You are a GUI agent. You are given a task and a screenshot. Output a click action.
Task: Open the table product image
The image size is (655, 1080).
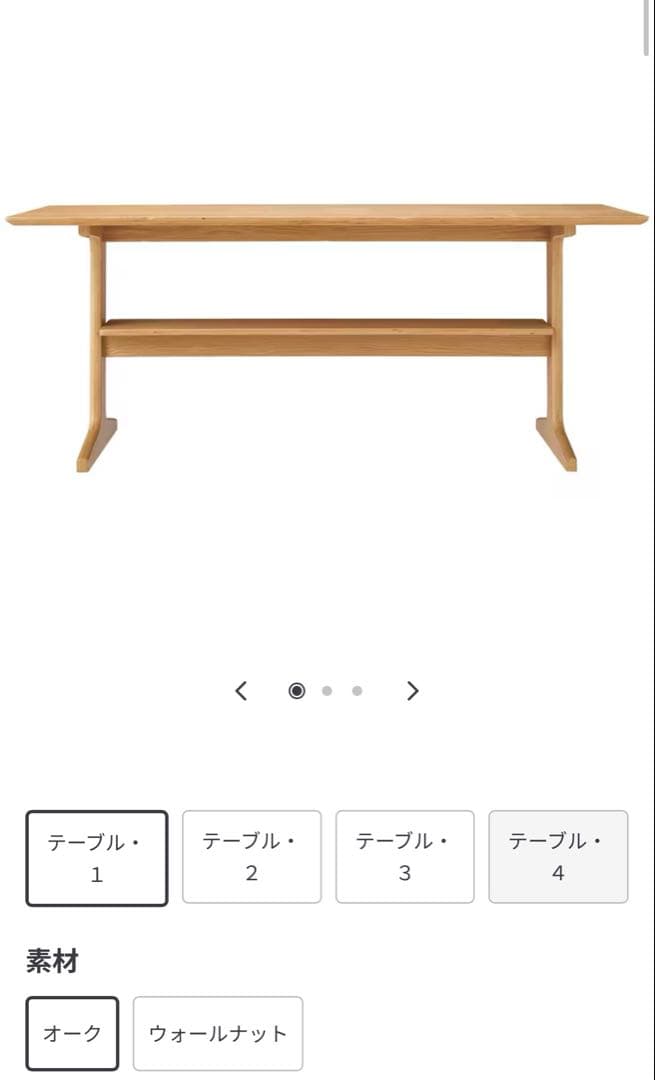pos(327,335)
